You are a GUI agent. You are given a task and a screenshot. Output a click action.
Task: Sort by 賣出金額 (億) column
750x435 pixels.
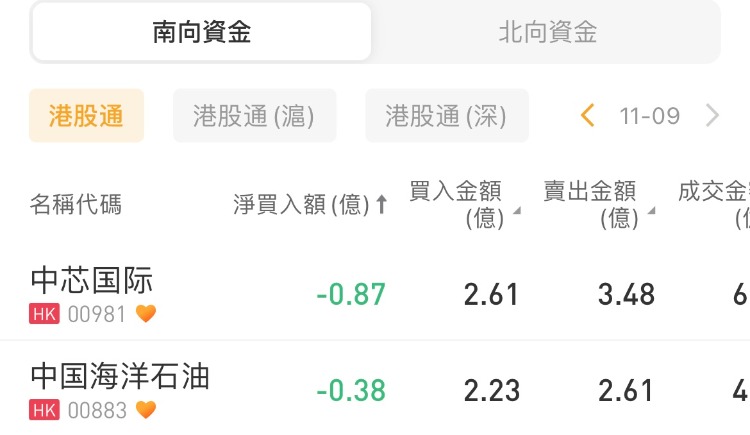(x=597, y=204)
